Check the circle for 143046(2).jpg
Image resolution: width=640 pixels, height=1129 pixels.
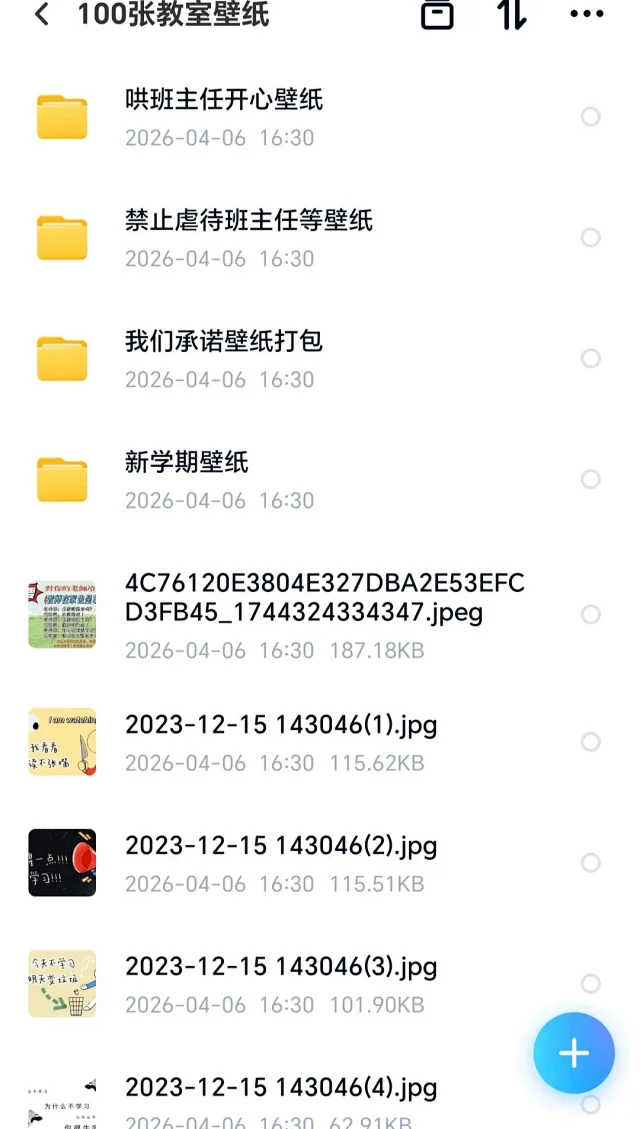pos(591,863)
